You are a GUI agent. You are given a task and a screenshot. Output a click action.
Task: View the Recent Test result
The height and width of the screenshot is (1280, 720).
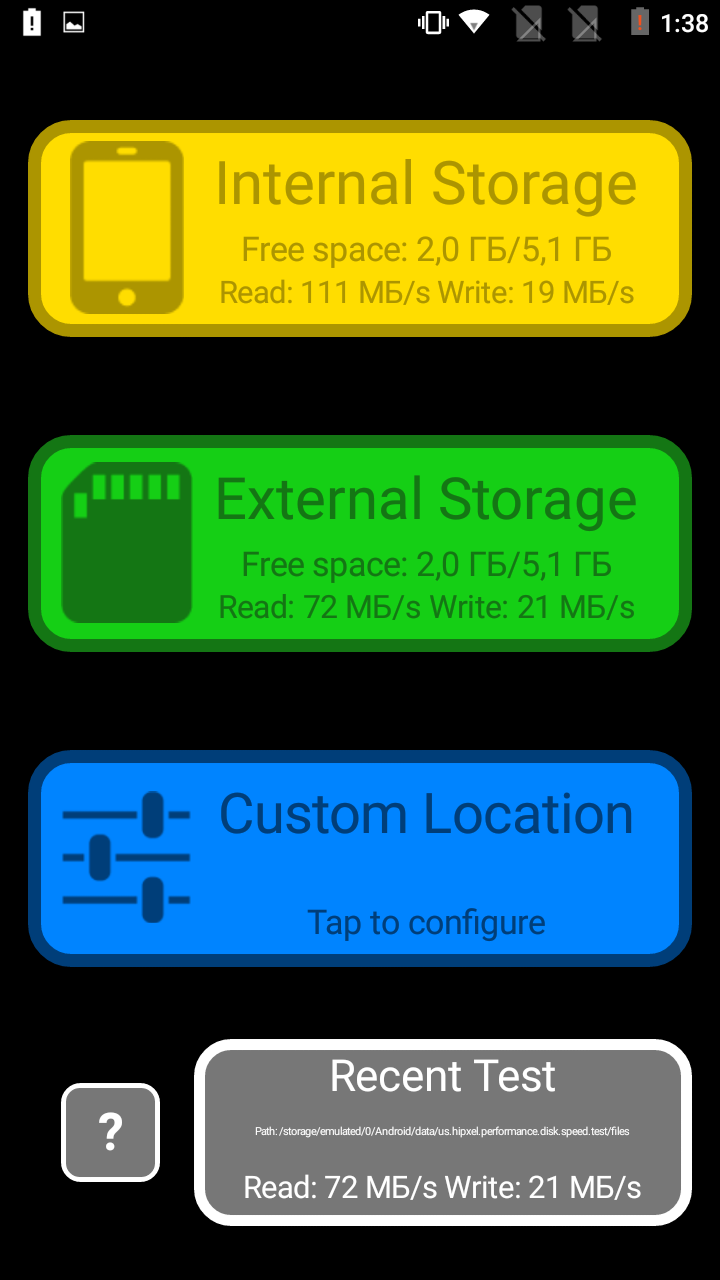pos(443,1132)
